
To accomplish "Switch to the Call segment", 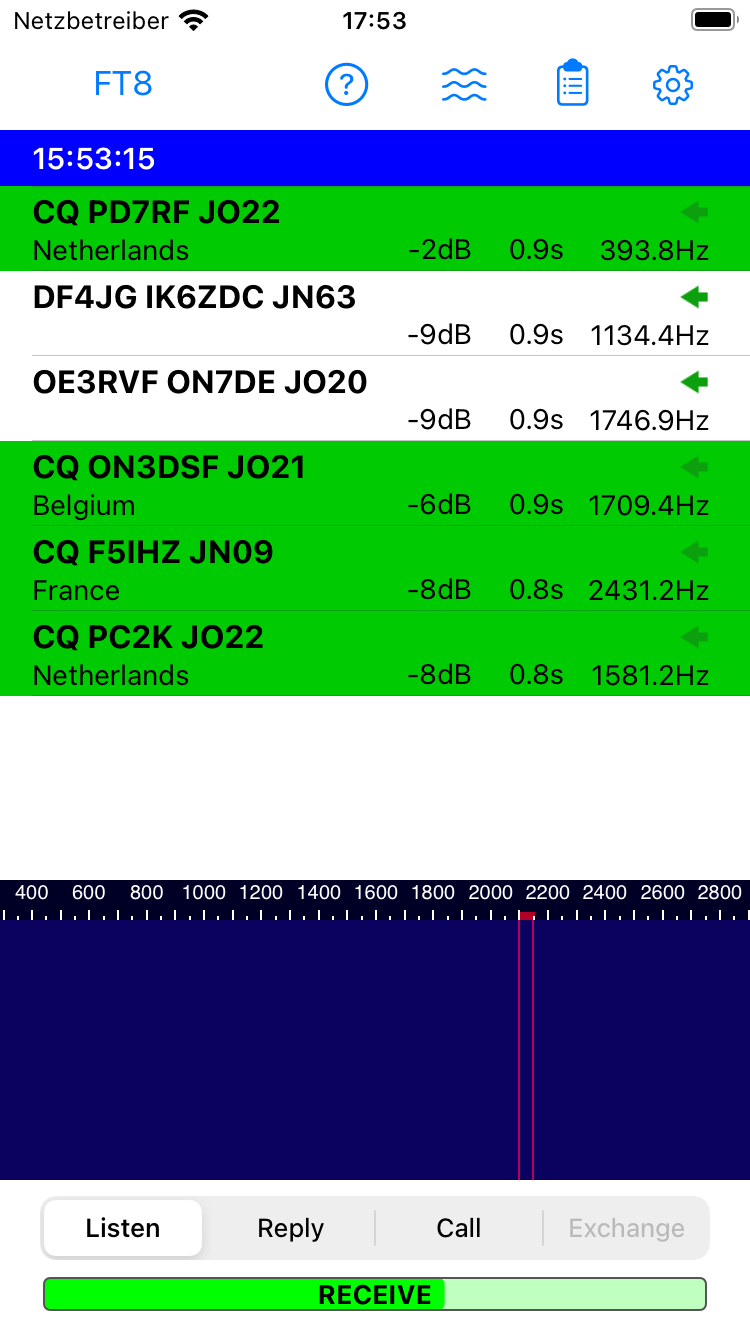I will (x=458, y=1228).
